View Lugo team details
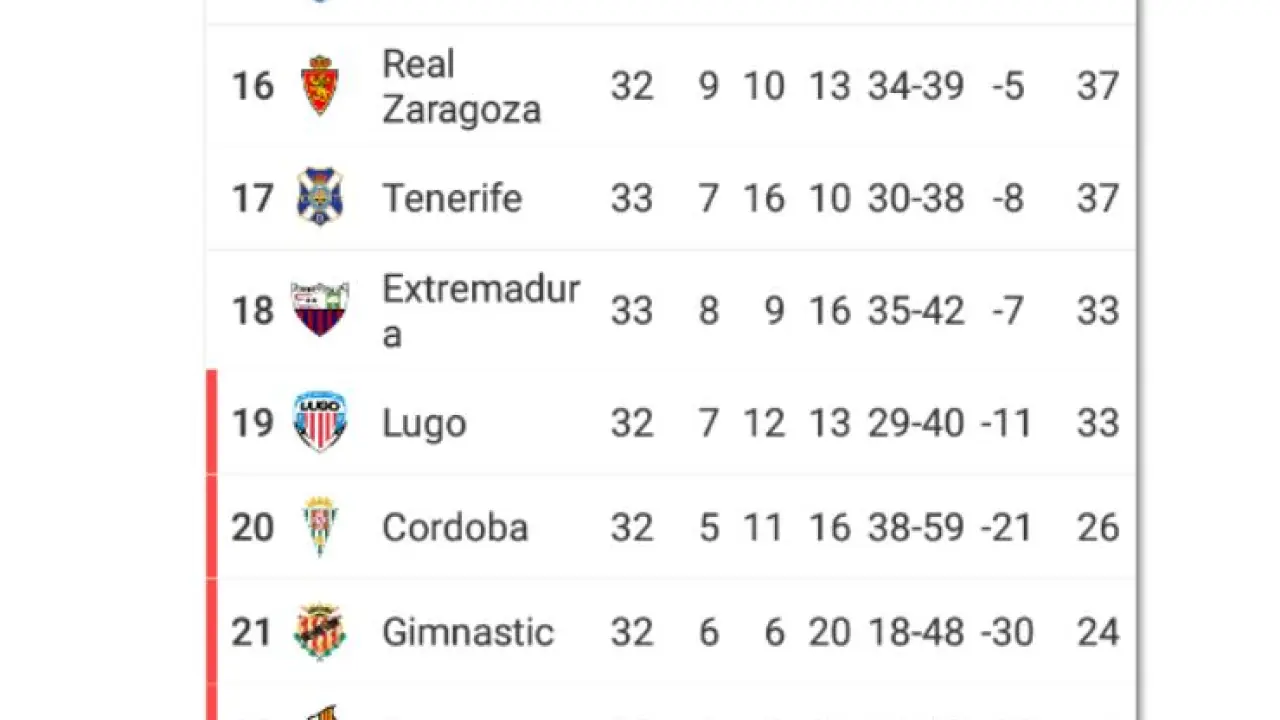 click(x=424, y=423)
